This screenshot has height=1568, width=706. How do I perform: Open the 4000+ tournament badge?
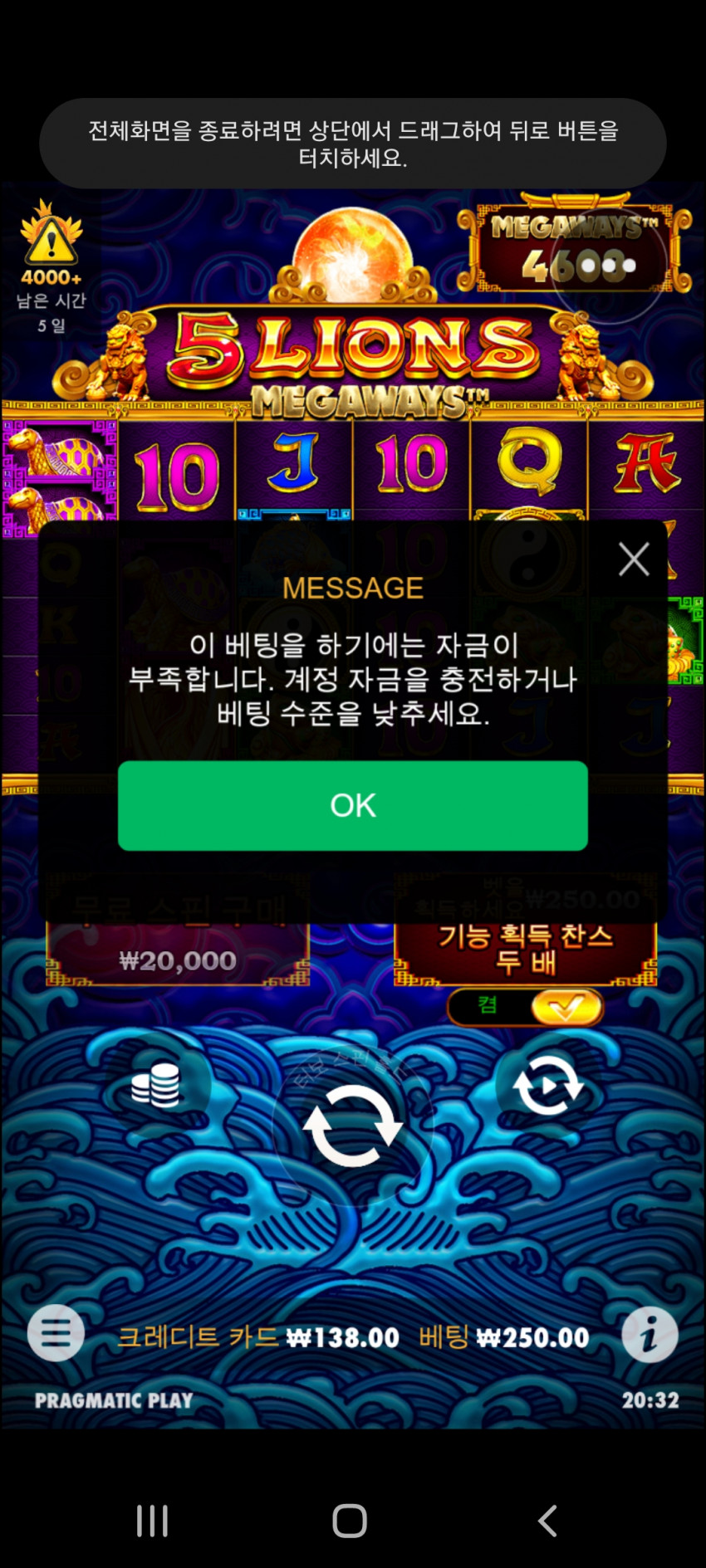(x=51, y=266)
